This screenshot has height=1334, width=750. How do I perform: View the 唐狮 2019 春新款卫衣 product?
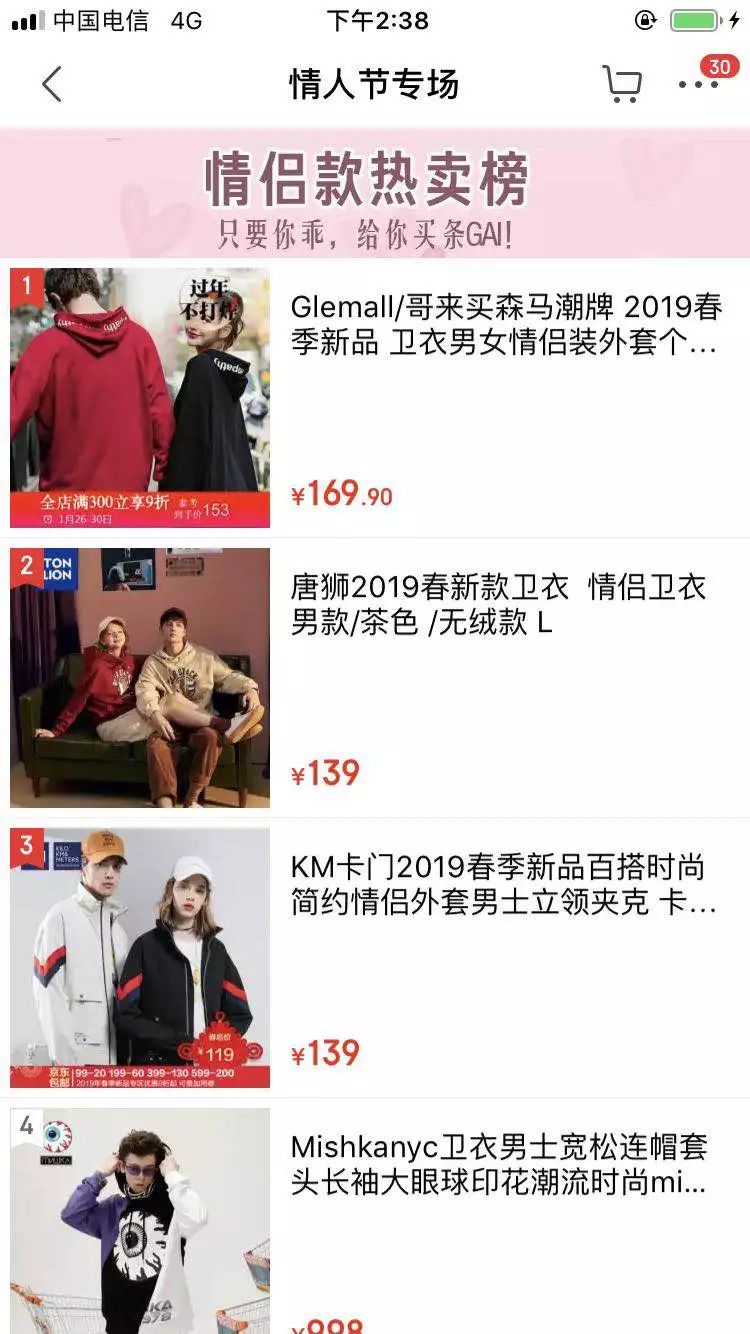(x=498, y=604)
